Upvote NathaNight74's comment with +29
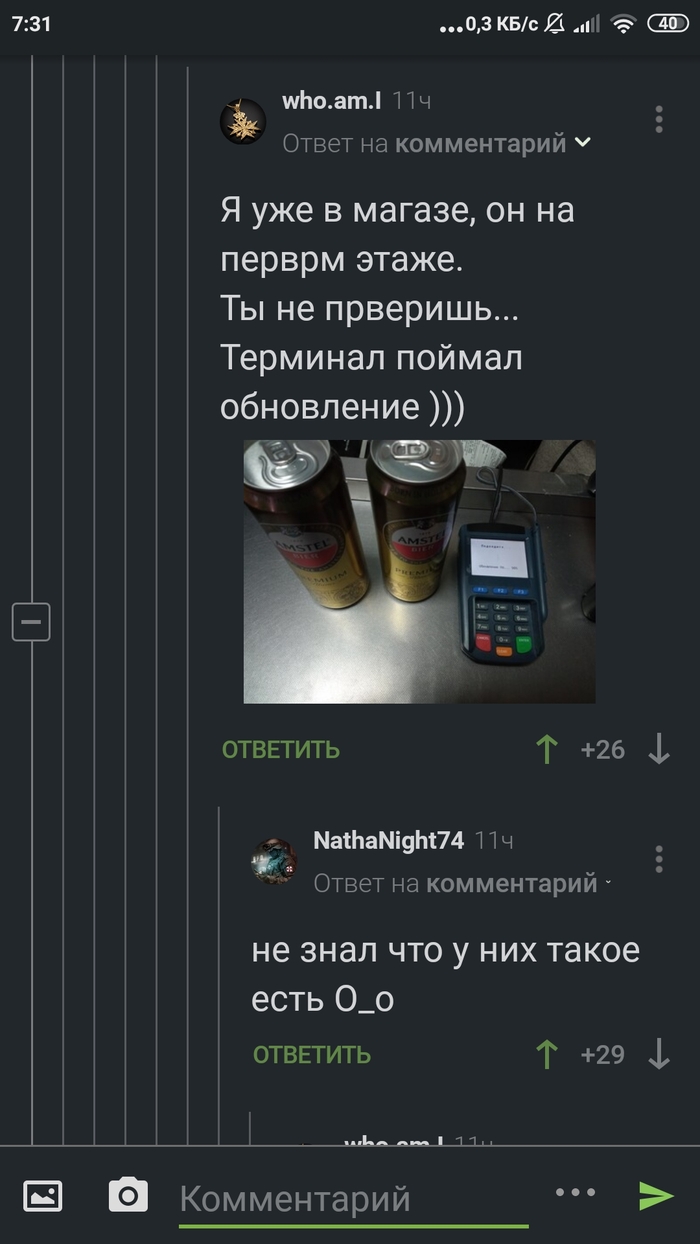The width and height of the screenshot is (700, 1244). tap(546, 1055)
